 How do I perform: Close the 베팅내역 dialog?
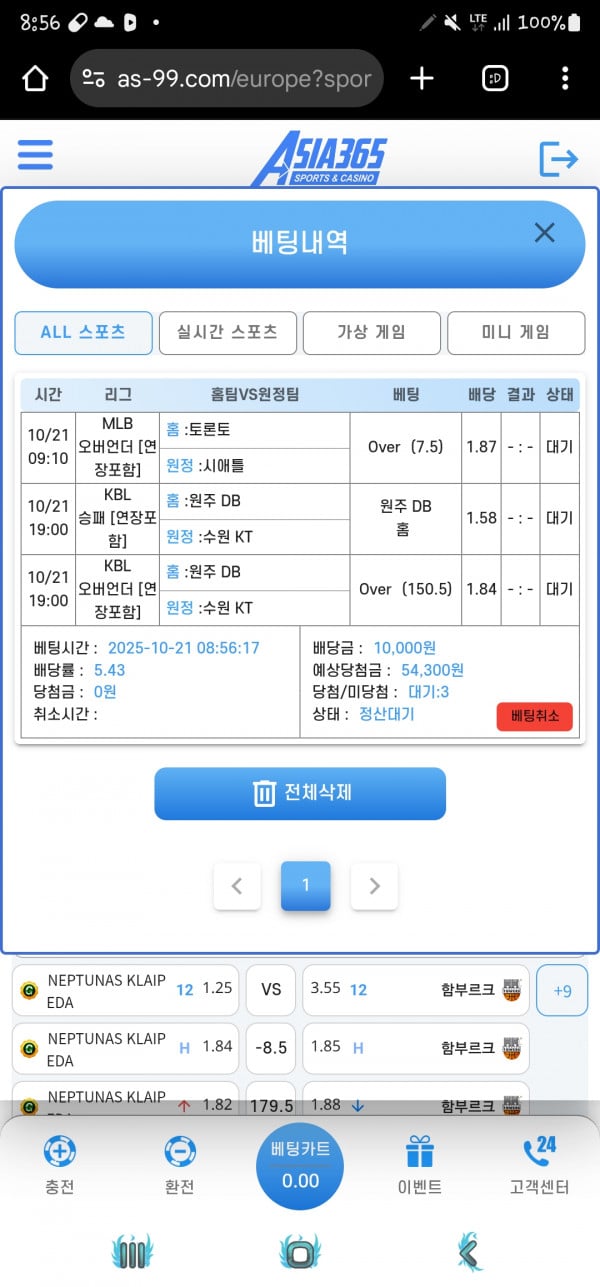[x=544, y=233]
